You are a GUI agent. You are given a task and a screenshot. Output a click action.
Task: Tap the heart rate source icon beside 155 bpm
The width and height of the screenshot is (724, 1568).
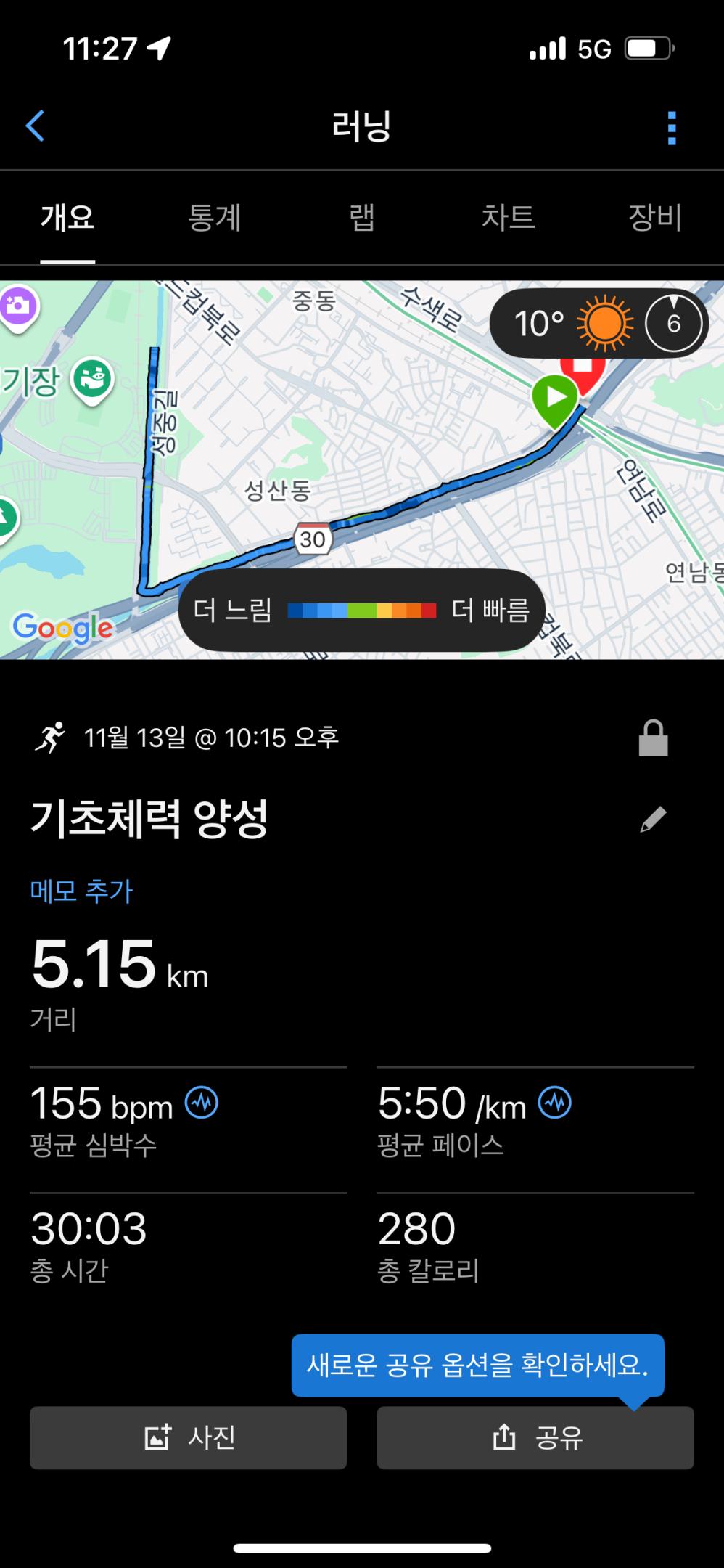[202, 1102]
